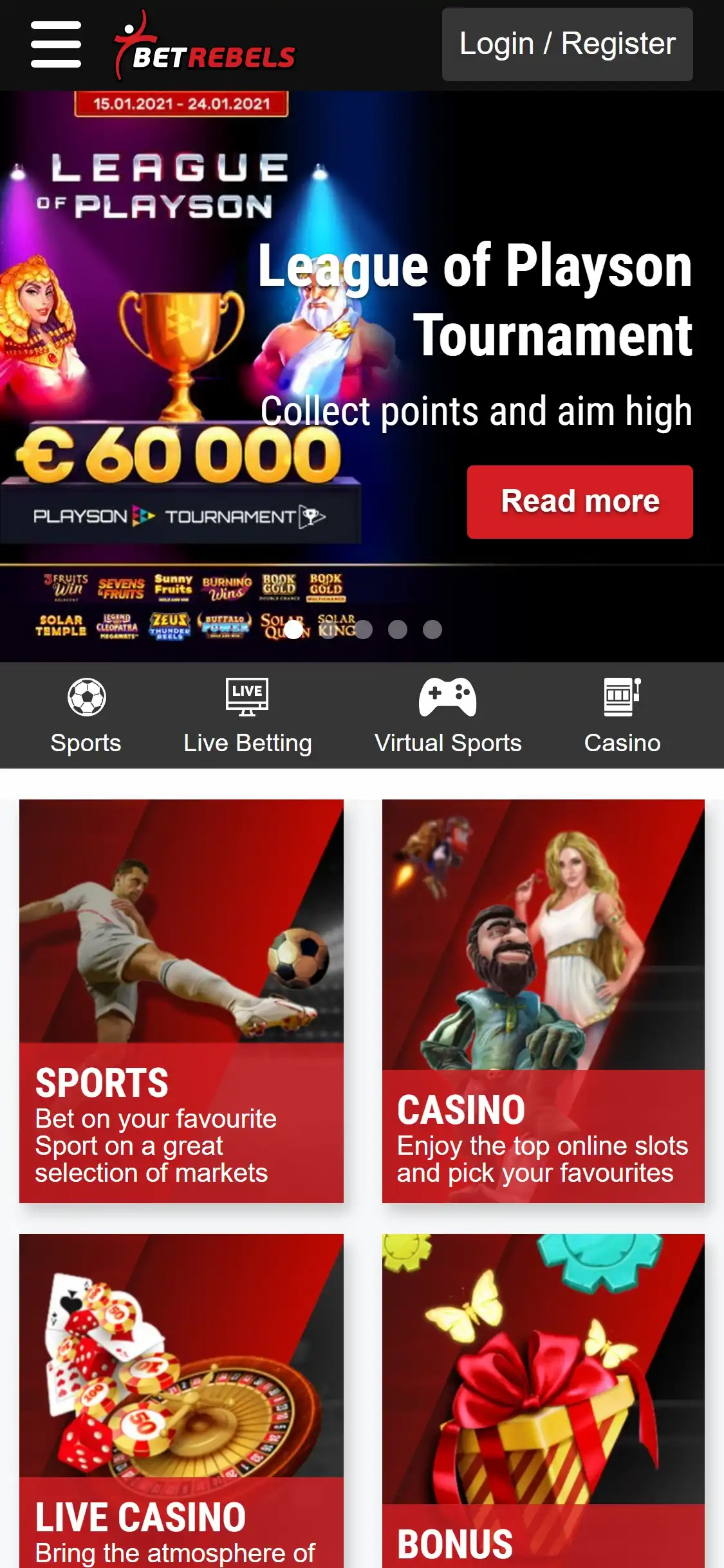The height and width of the screenshot is (1568, 724).
Task: Open the LIVE CASINO card
Action: click(181, 1400)
